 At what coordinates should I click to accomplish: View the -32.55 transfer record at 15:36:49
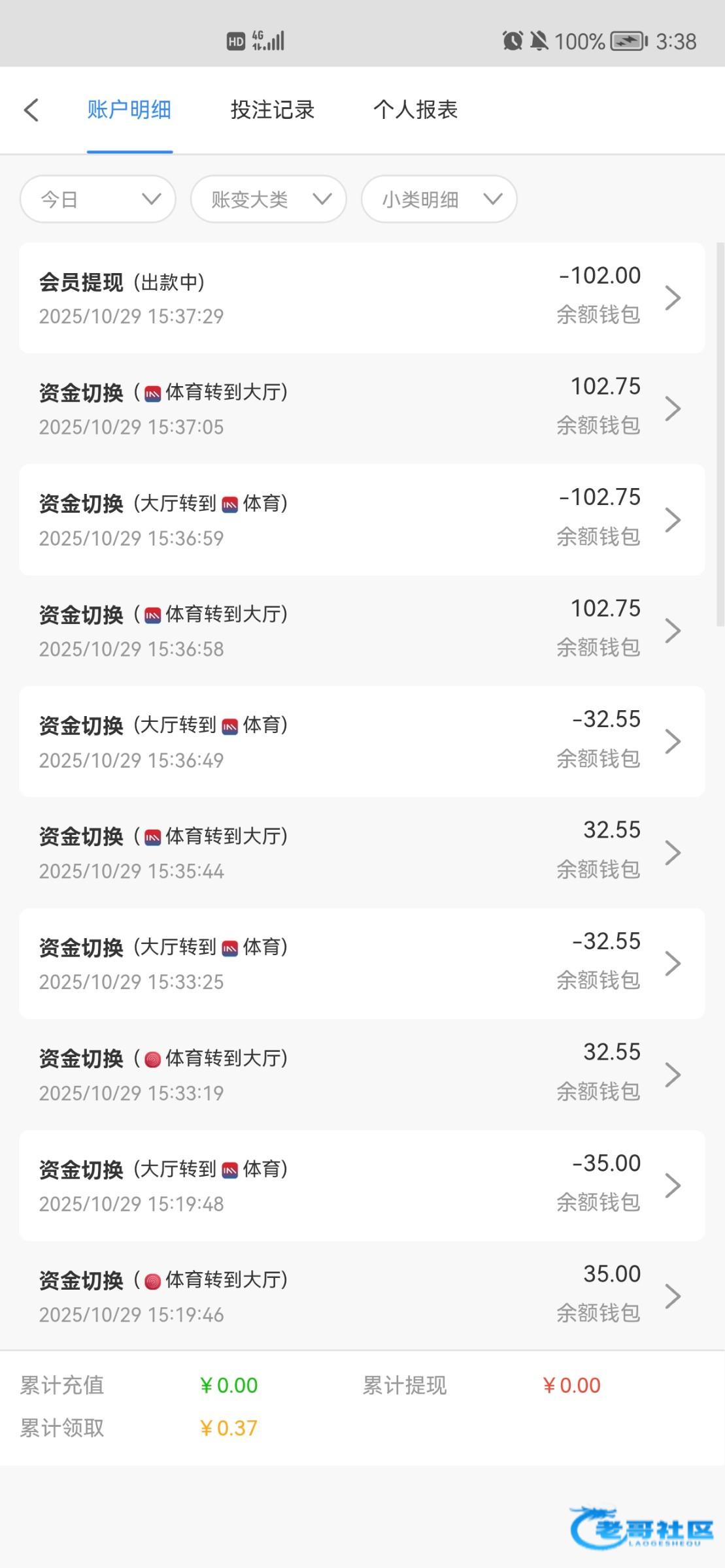pyautogui.click(x=362, y=742)
